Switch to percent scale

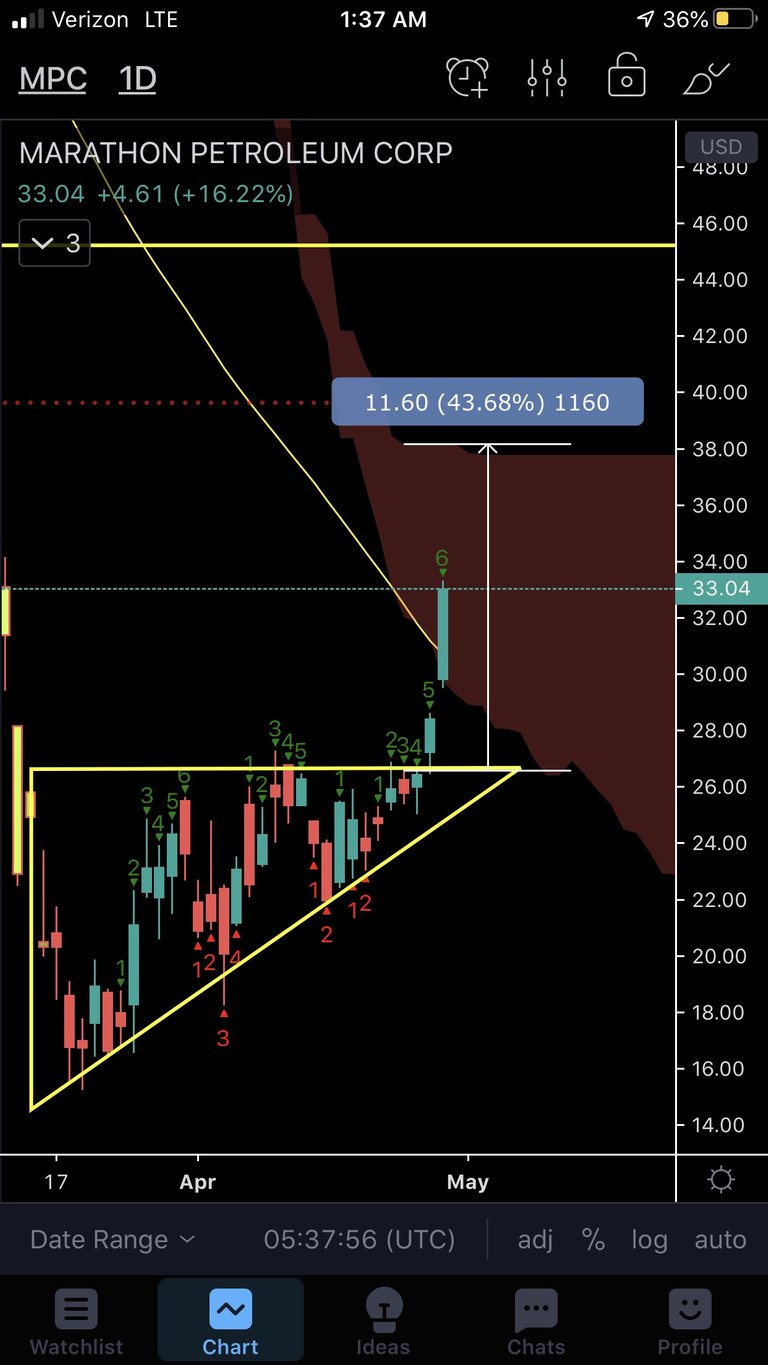[x=594, y=1240]
